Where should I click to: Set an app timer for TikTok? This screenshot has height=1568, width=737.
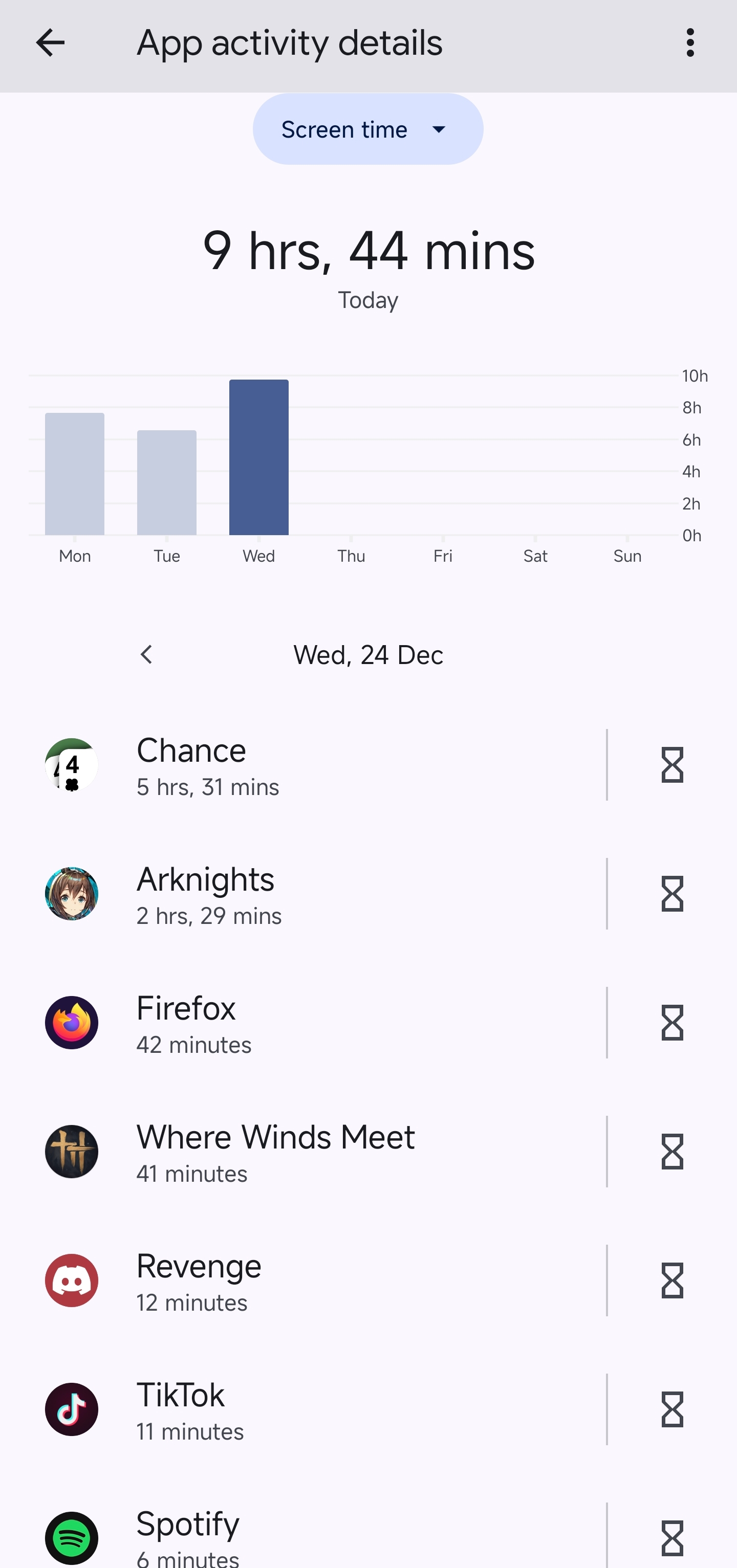click(x=672, y=1410)
